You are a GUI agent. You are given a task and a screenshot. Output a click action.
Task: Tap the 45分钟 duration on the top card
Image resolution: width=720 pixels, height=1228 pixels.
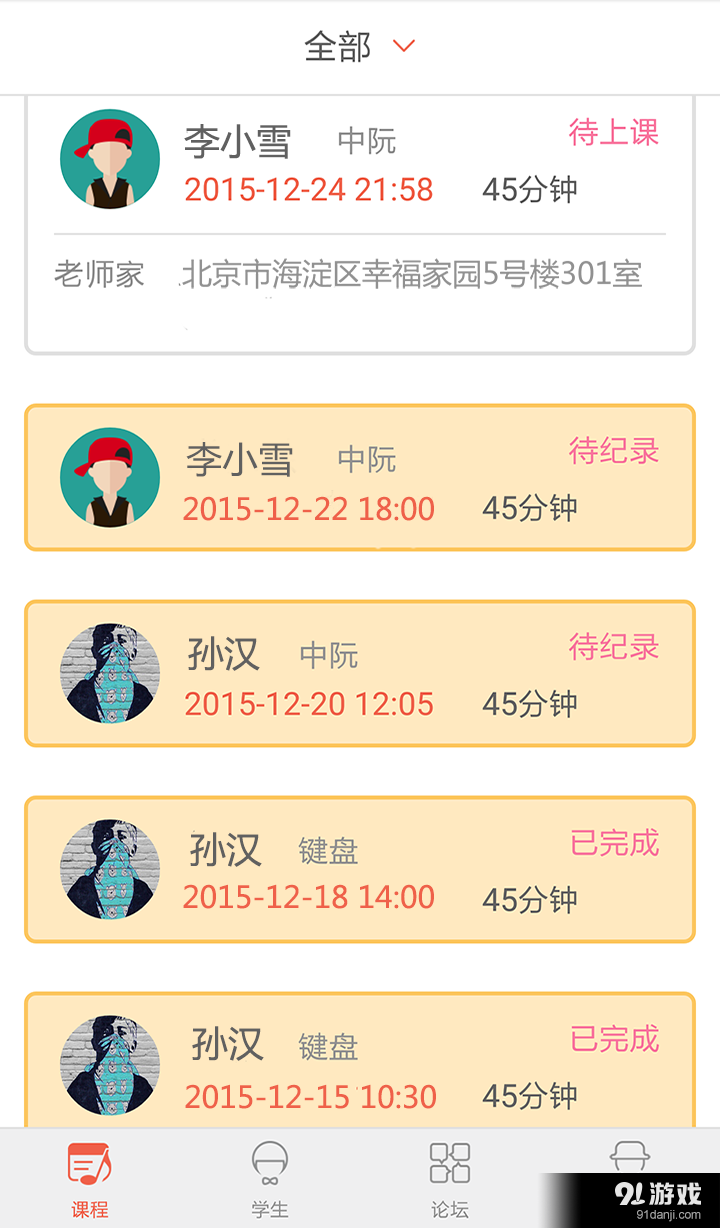[529, 189]
